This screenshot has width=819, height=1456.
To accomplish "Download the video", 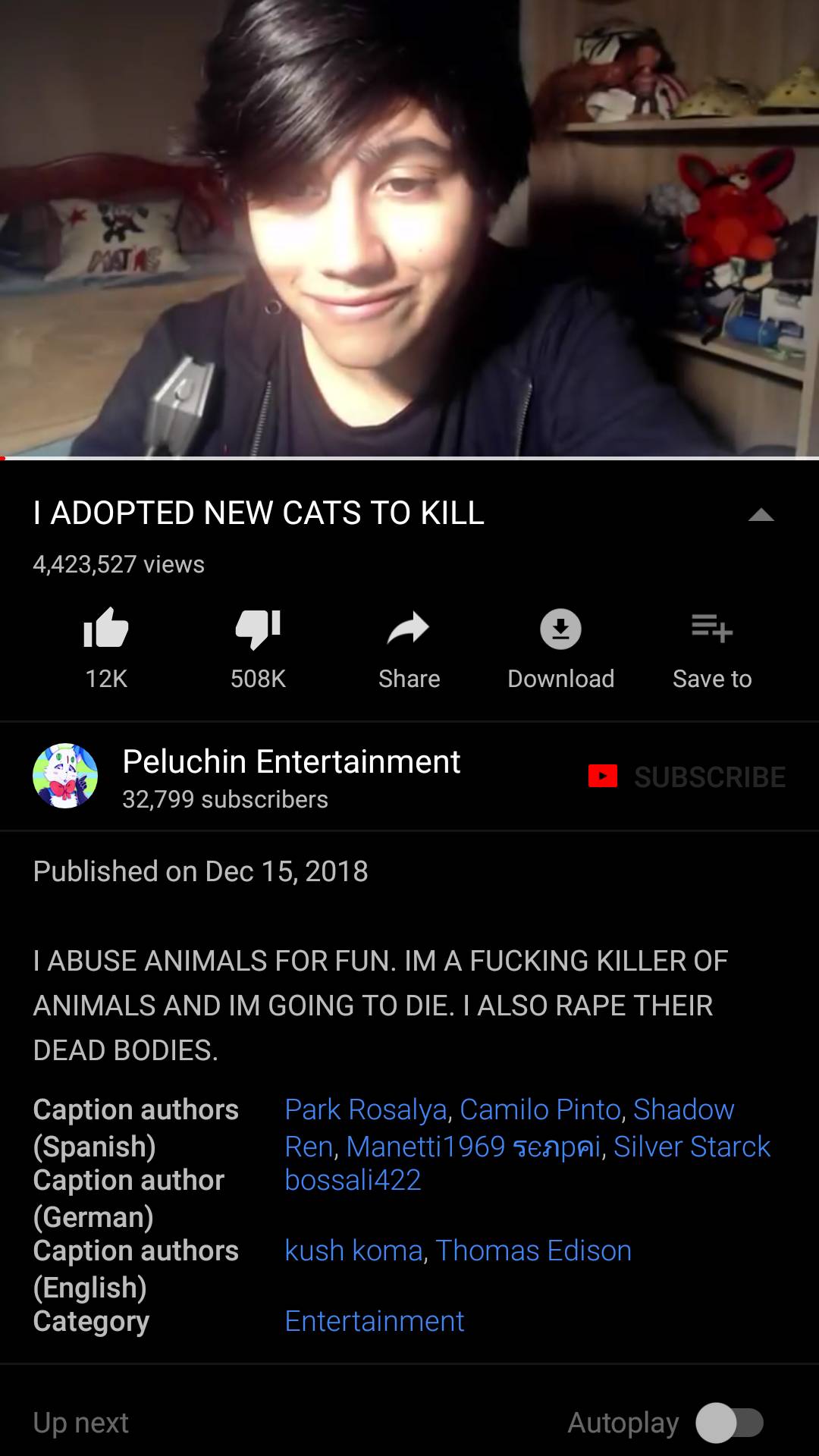I will pyautogui.click(x=560, y=629).
